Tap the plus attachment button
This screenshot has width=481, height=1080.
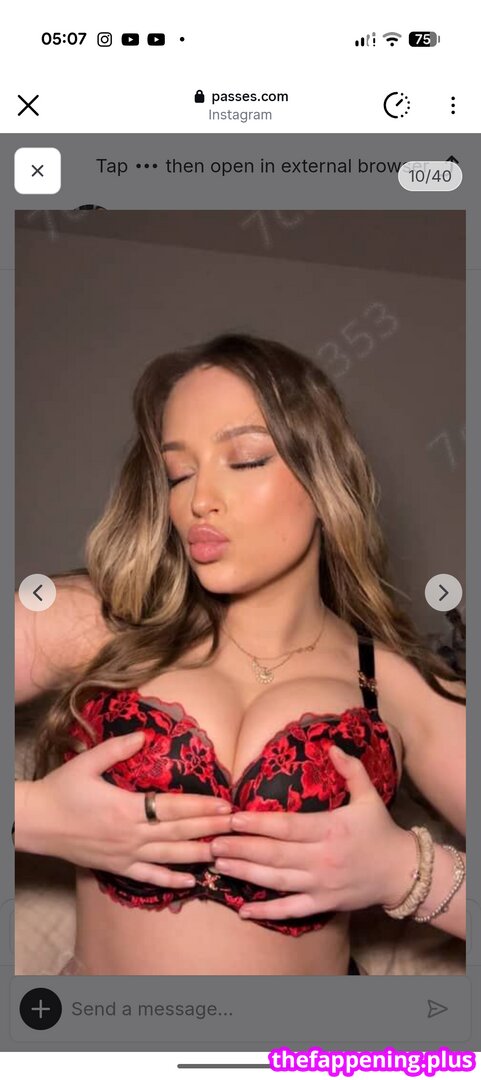41,1009
